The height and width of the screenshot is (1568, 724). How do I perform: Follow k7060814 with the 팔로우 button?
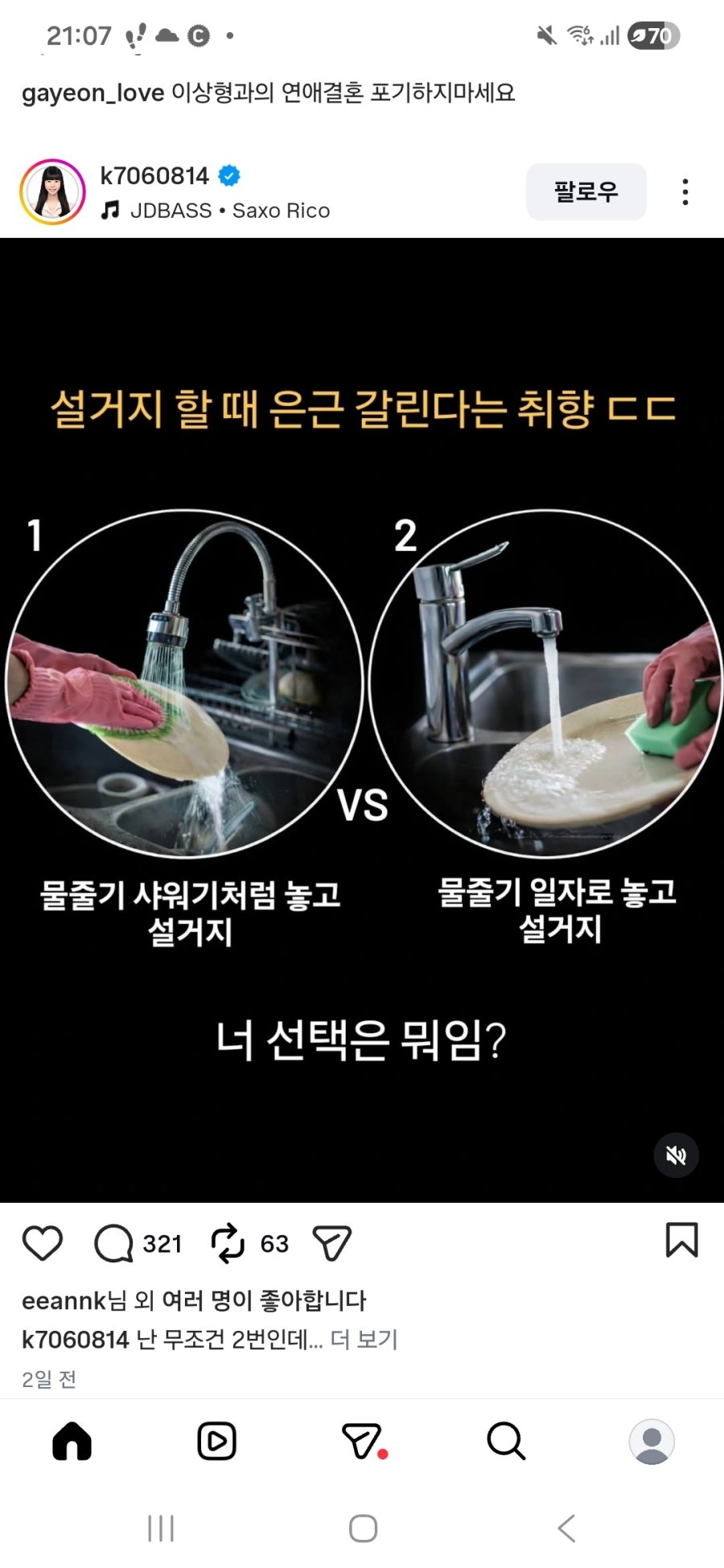[x=586, y=191]
